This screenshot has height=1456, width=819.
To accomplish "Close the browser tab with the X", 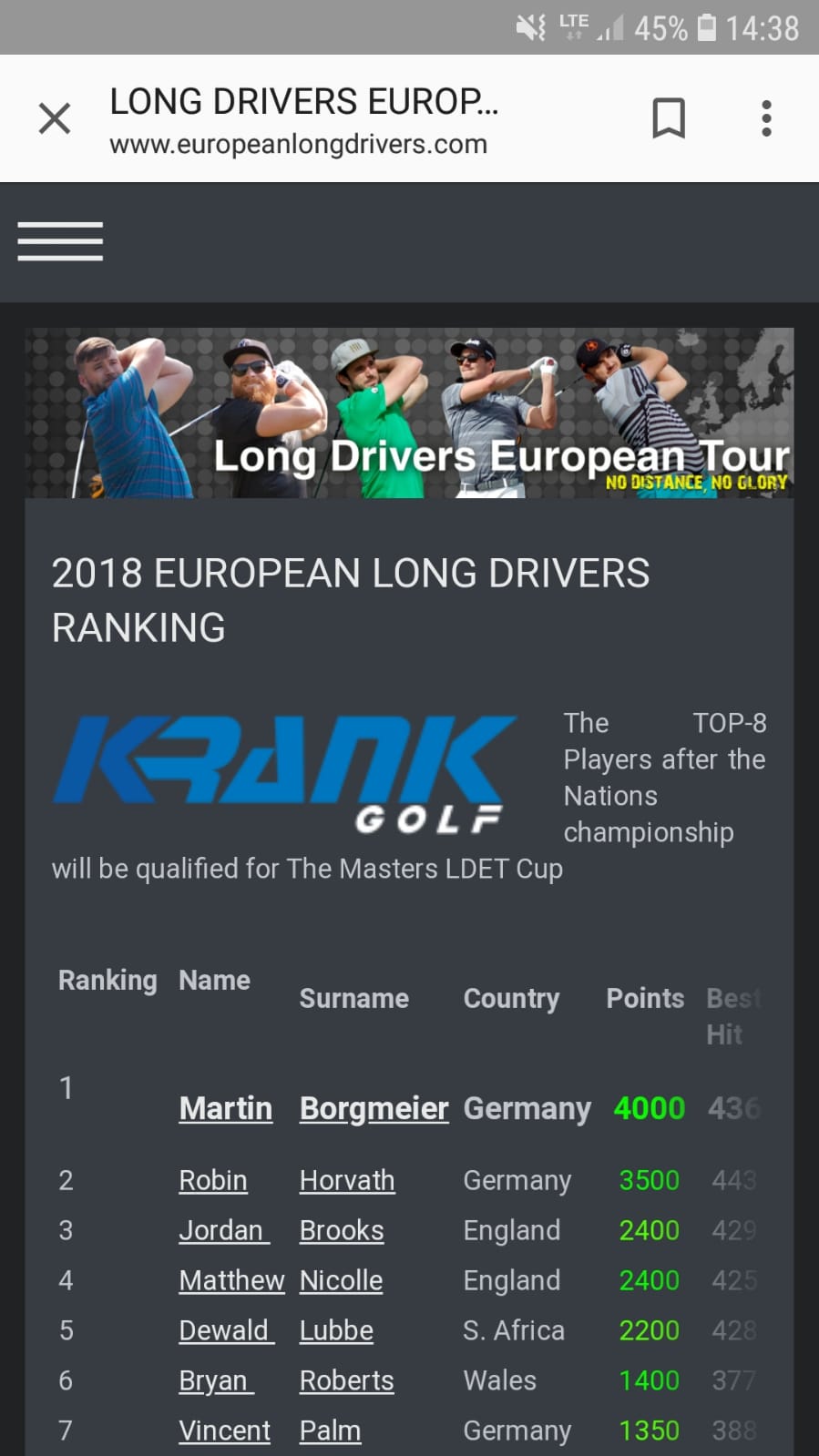I will point(55,118).
